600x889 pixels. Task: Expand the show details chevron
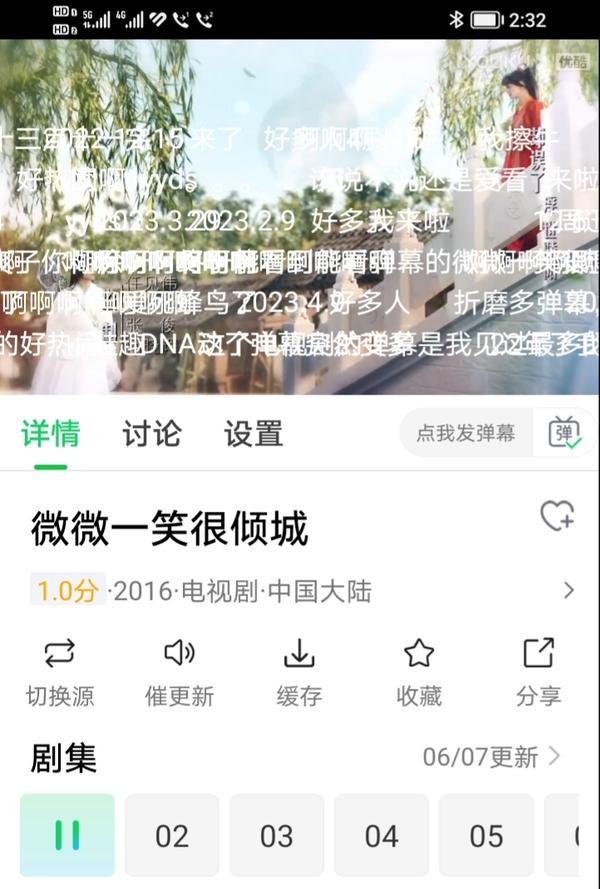[569, 590]
